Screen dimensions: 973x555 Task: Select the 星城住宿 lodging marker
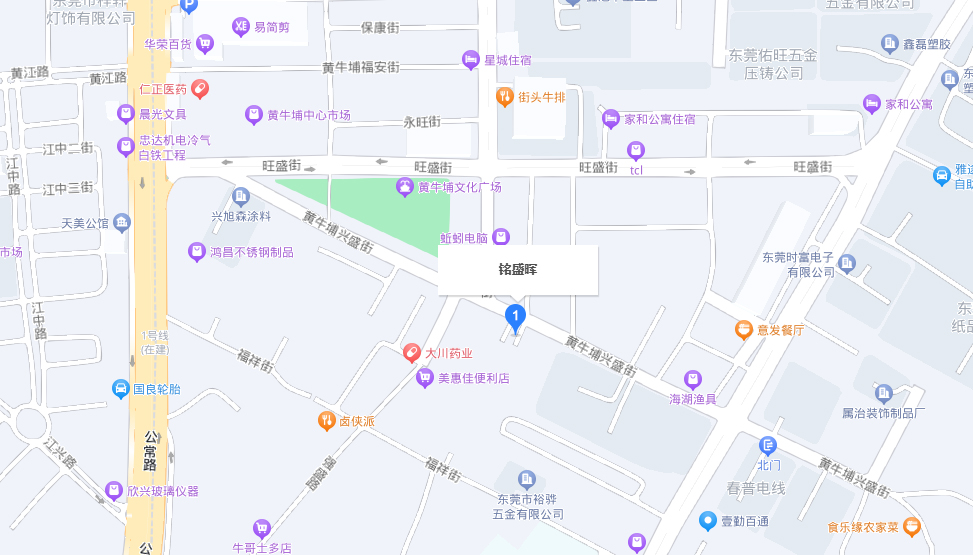(470, 60)
